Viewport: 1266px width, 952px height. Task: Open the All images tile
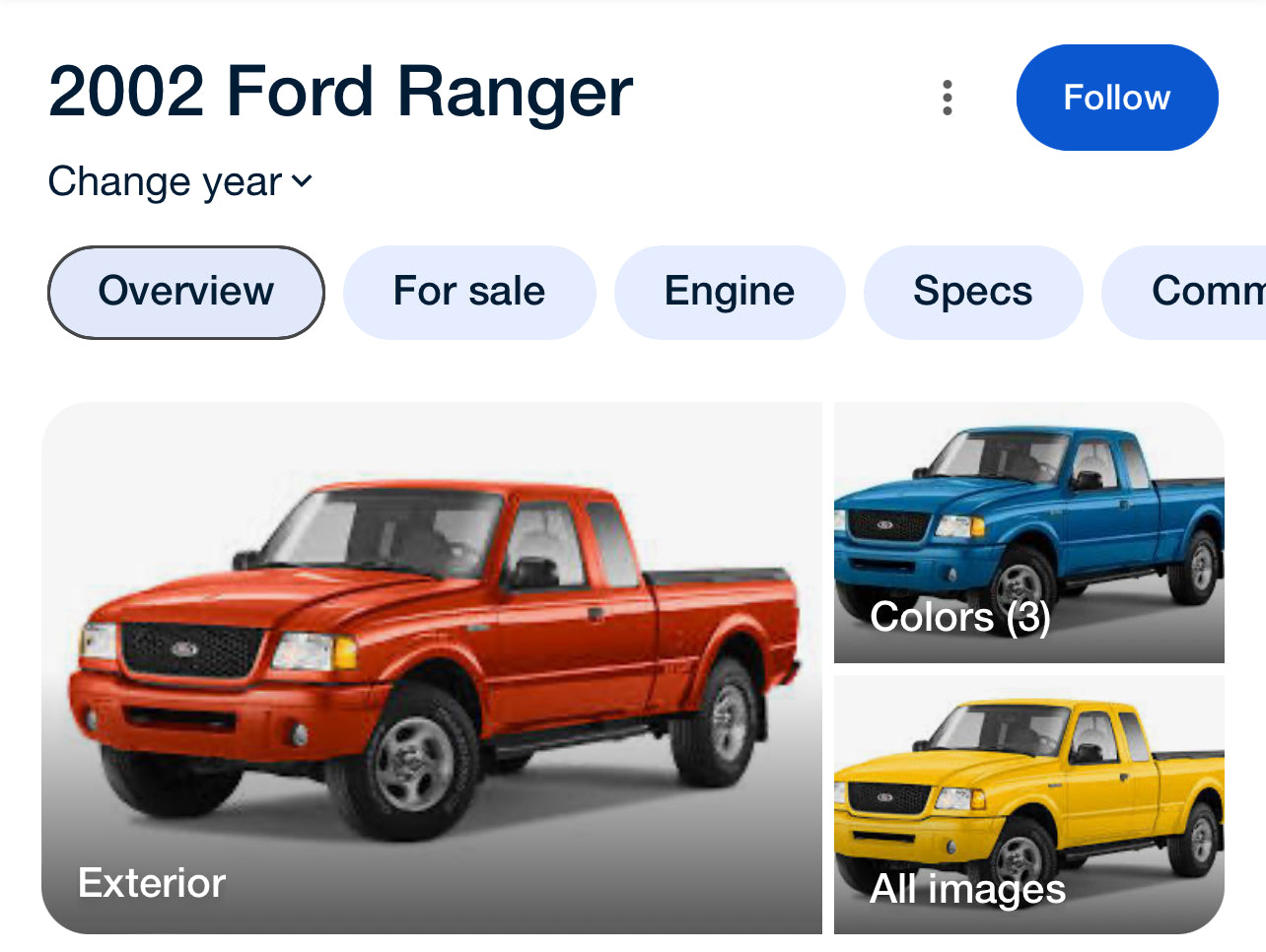tap(1028, 804)
